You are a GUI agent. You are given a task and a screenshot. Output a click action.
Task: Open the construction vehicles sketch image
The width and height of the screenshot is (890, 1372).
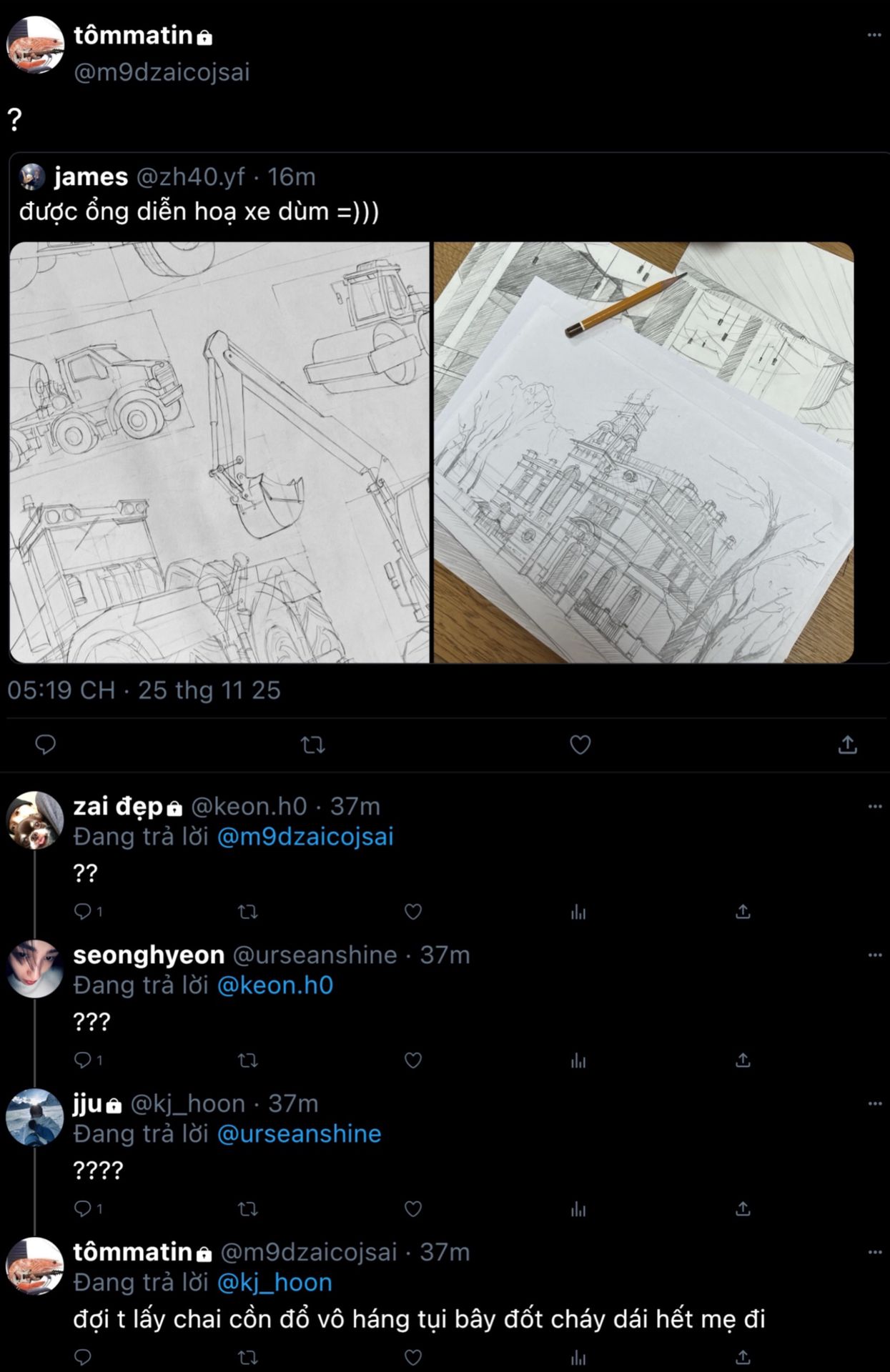[x=219, y=452]
